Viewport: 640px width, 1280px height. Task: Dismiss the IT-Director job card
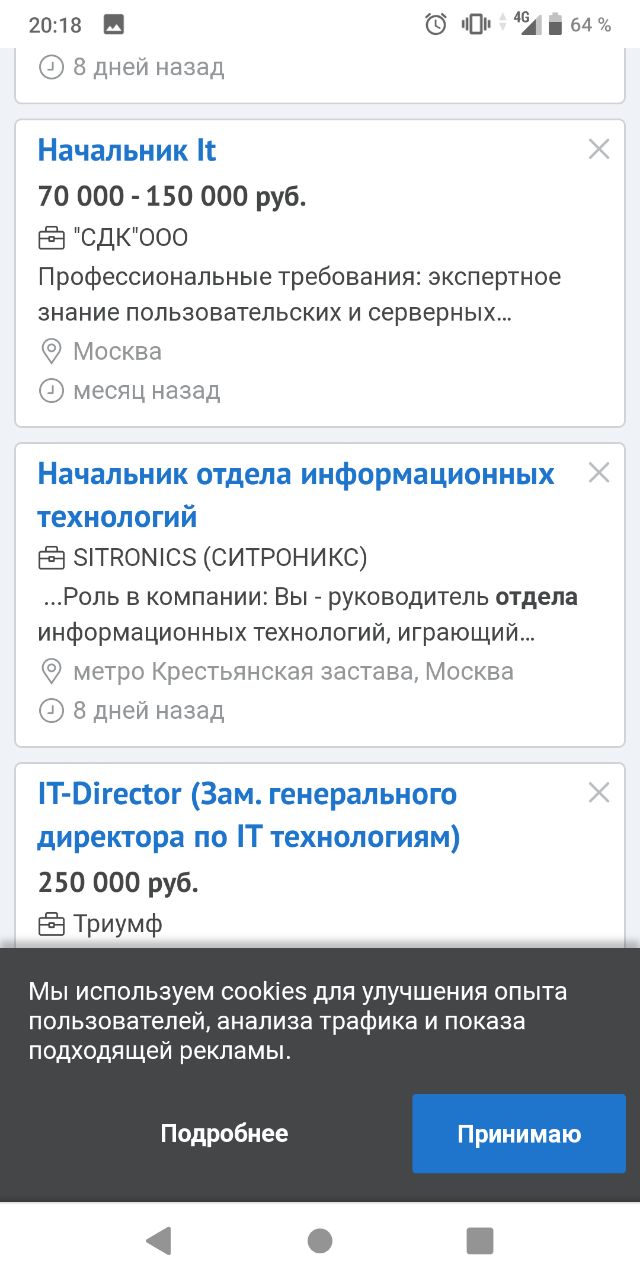pos(599,793)
